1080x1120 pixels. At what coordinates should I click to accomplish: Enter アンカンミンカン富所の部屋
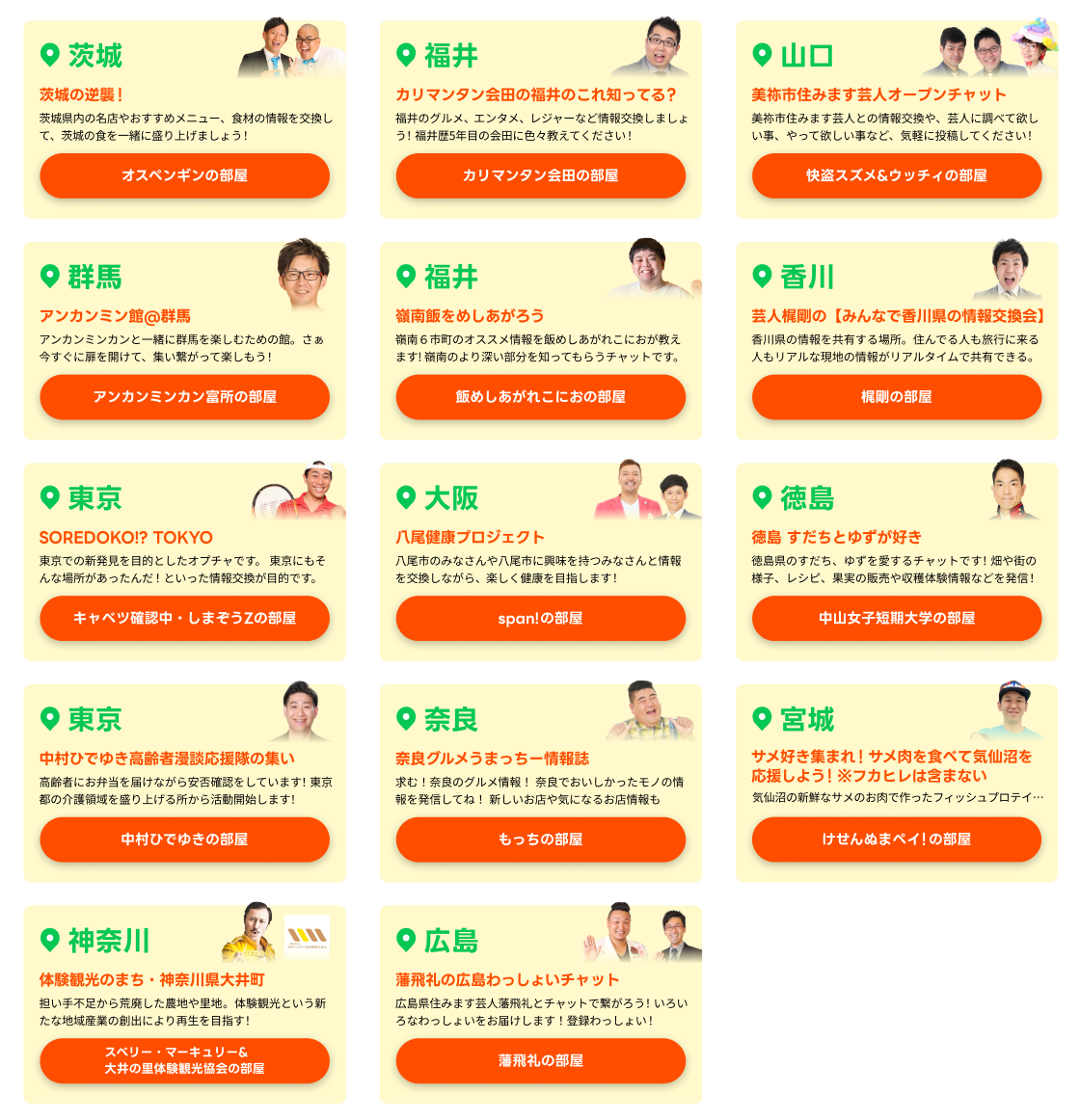click(184, 397)
